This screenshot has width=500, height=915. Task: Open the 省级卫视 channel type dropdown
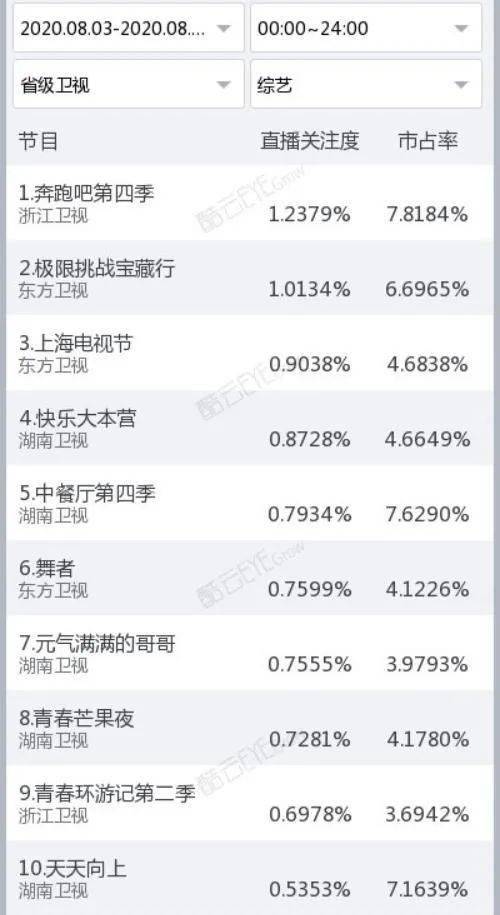pos(128,84)
